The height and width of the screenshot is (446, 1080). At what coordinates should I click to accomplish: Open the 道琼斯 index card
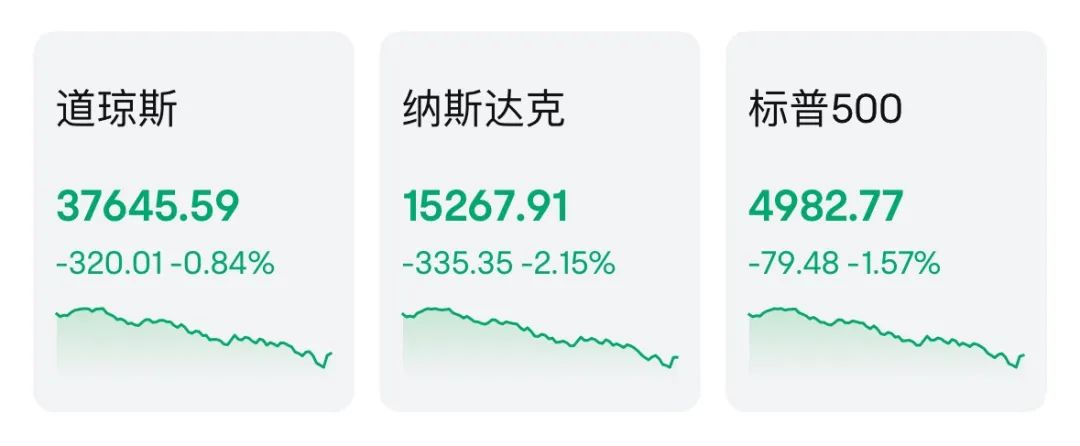point(194,222)
